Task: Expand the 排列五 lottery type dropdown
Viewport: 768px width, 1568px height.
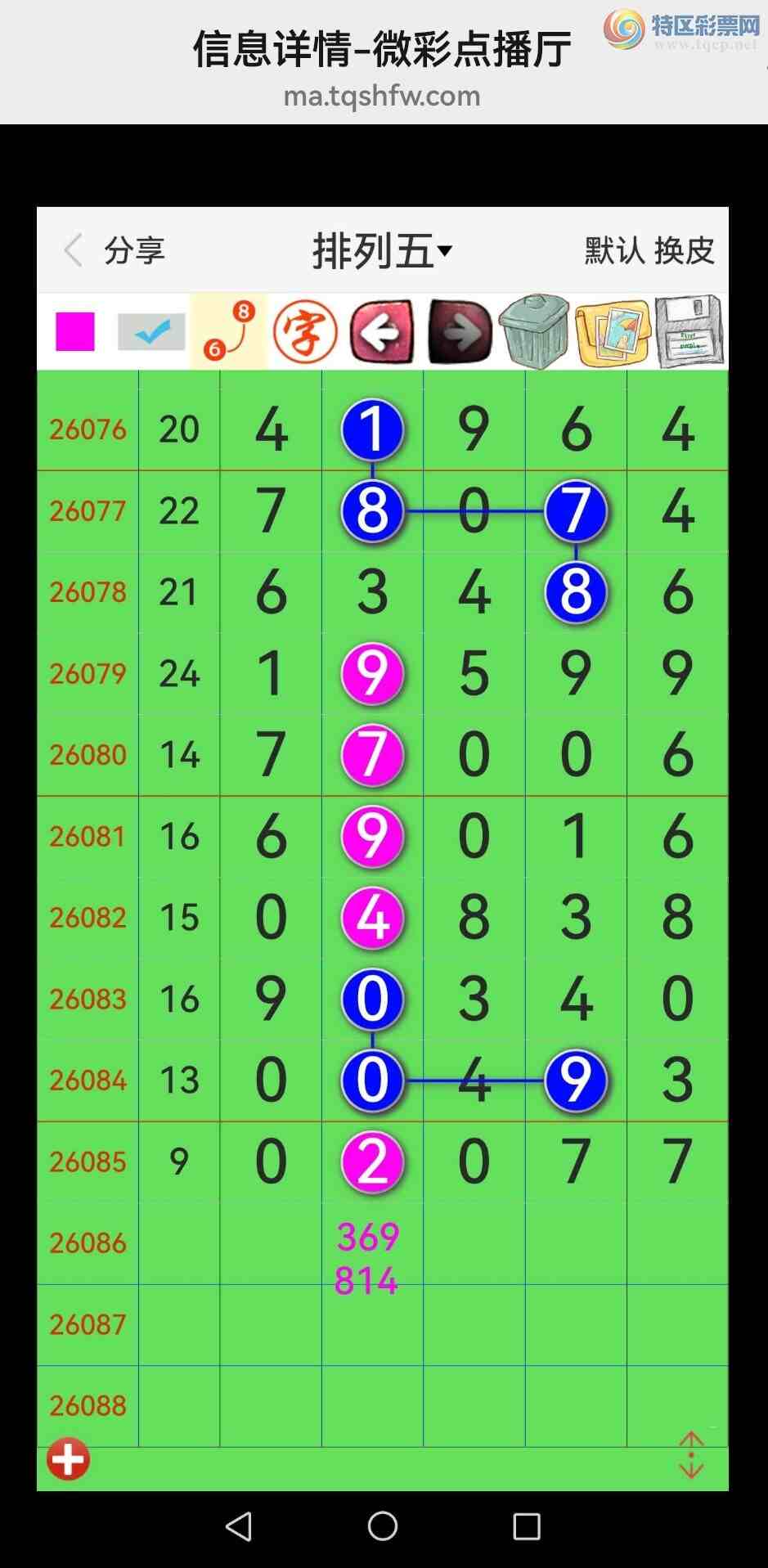Action: click(382, 250)
